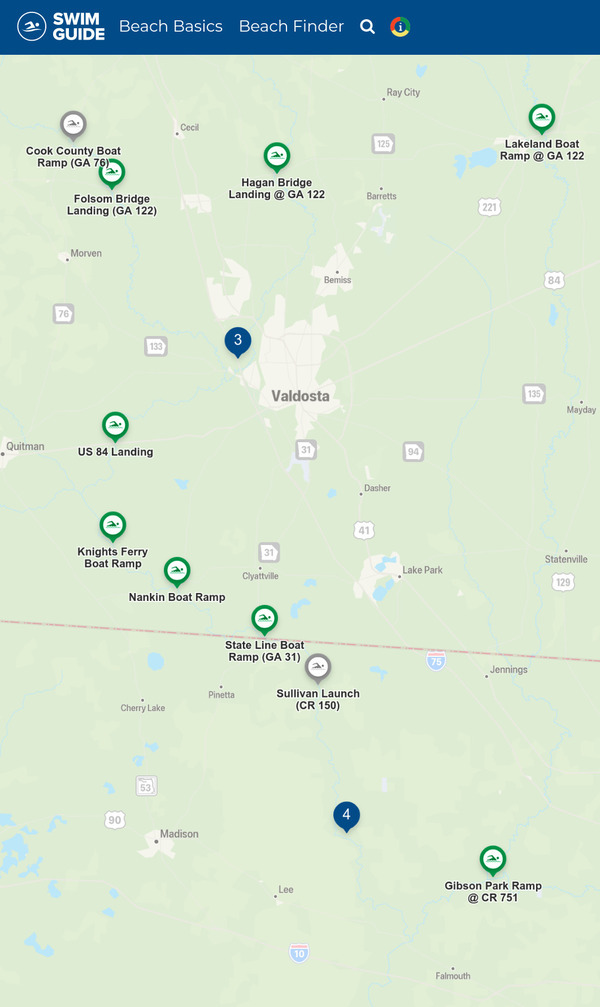Open the colorful info icon

[400, 27]
